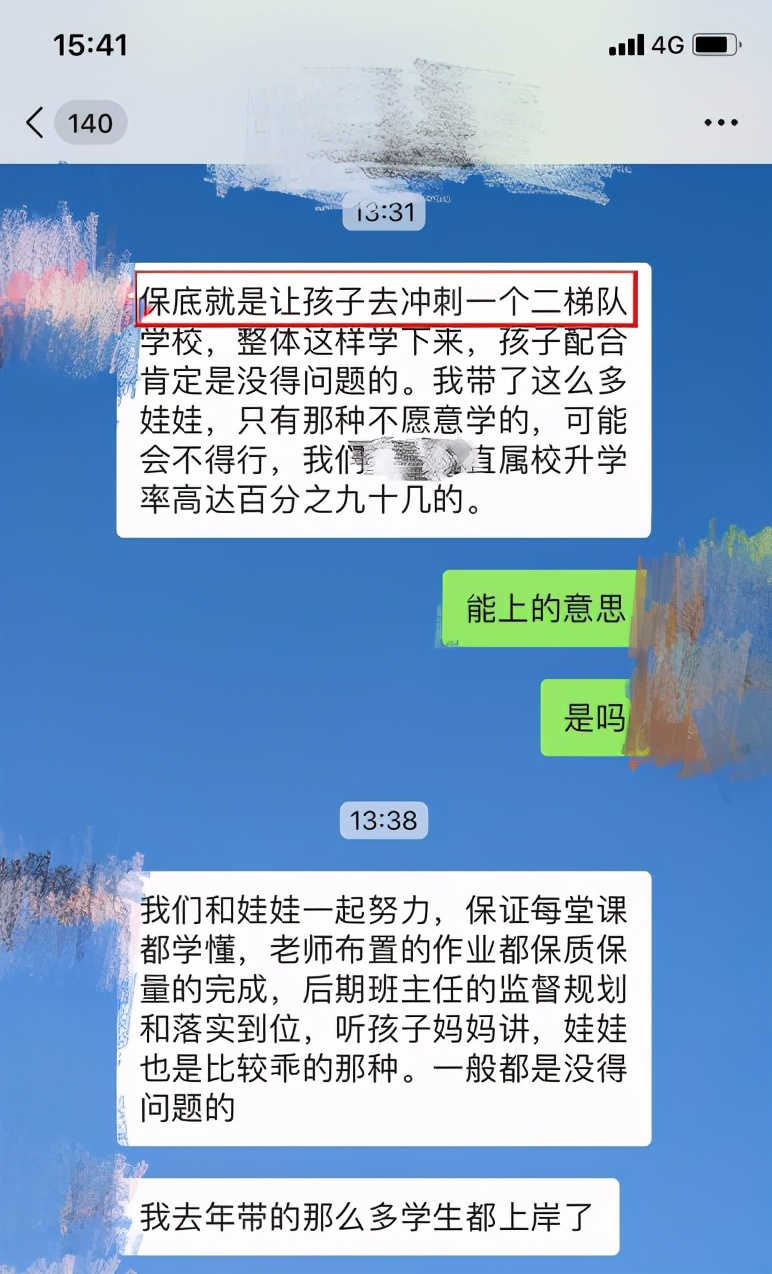Tap the back chevron to exit chat
This screenshot has width=772, height=1274.
[33, 121]
